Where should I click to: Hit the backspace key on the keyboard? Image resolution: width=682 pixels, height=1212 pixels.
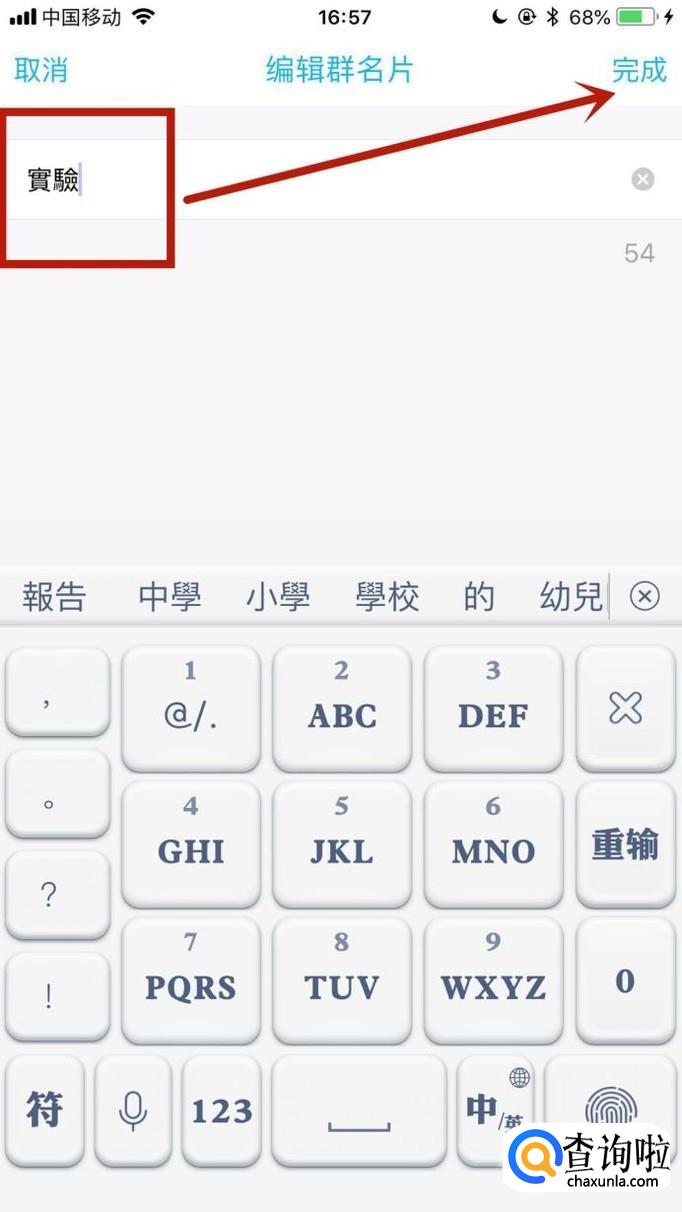(x=625, y=708)
